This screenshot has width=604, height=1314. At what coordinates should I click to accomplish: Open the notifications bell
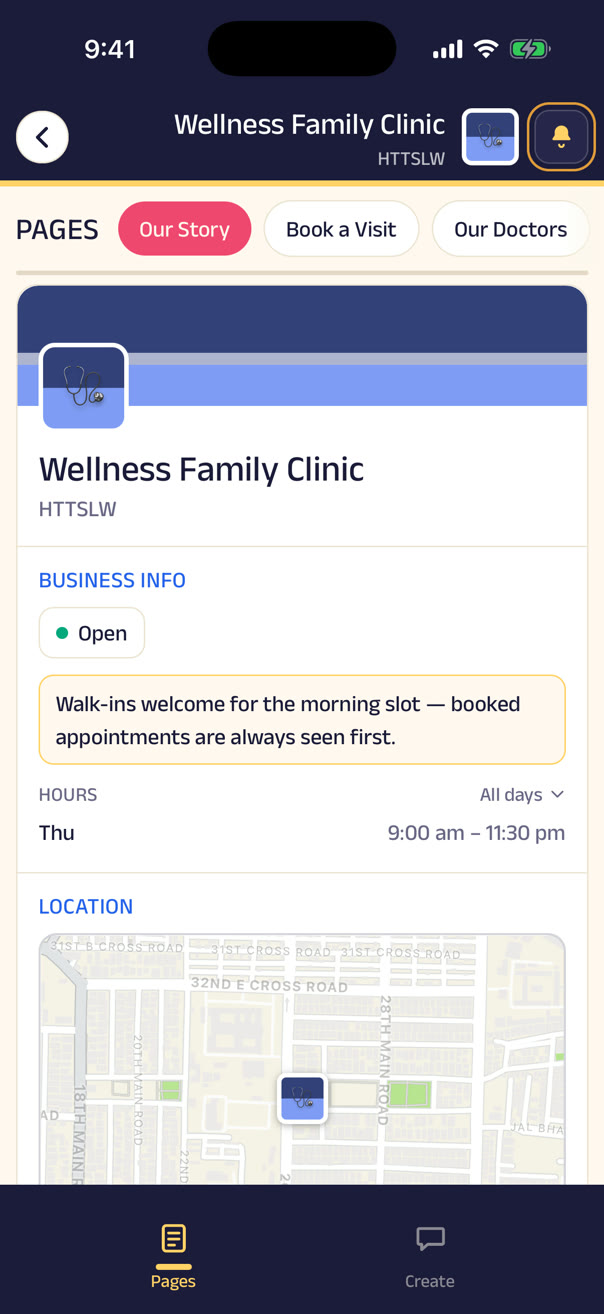click(x=561, y=137)
